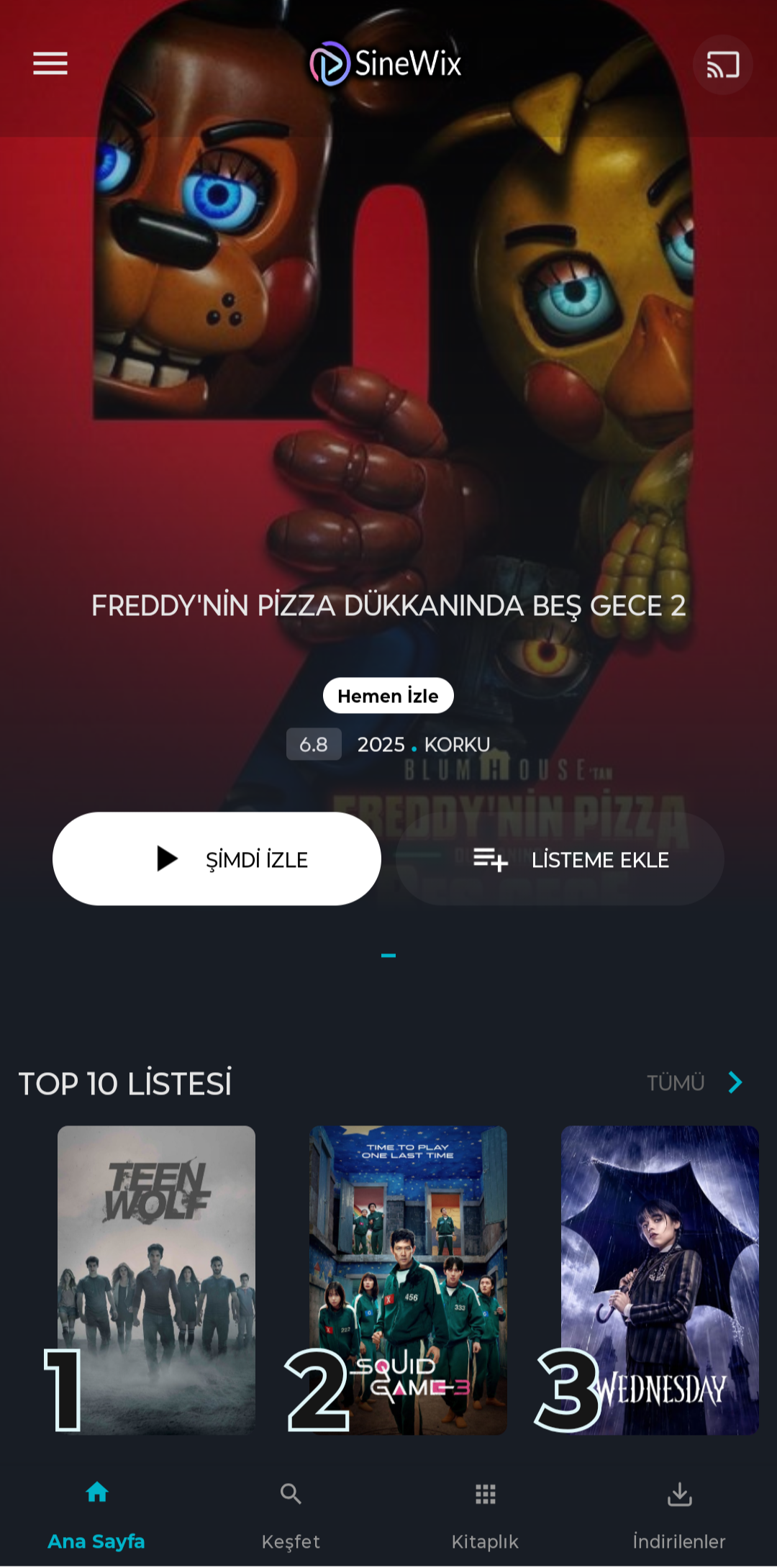
Task: Switch to the Keşfet tab
Action: (x=291, y=1514)
